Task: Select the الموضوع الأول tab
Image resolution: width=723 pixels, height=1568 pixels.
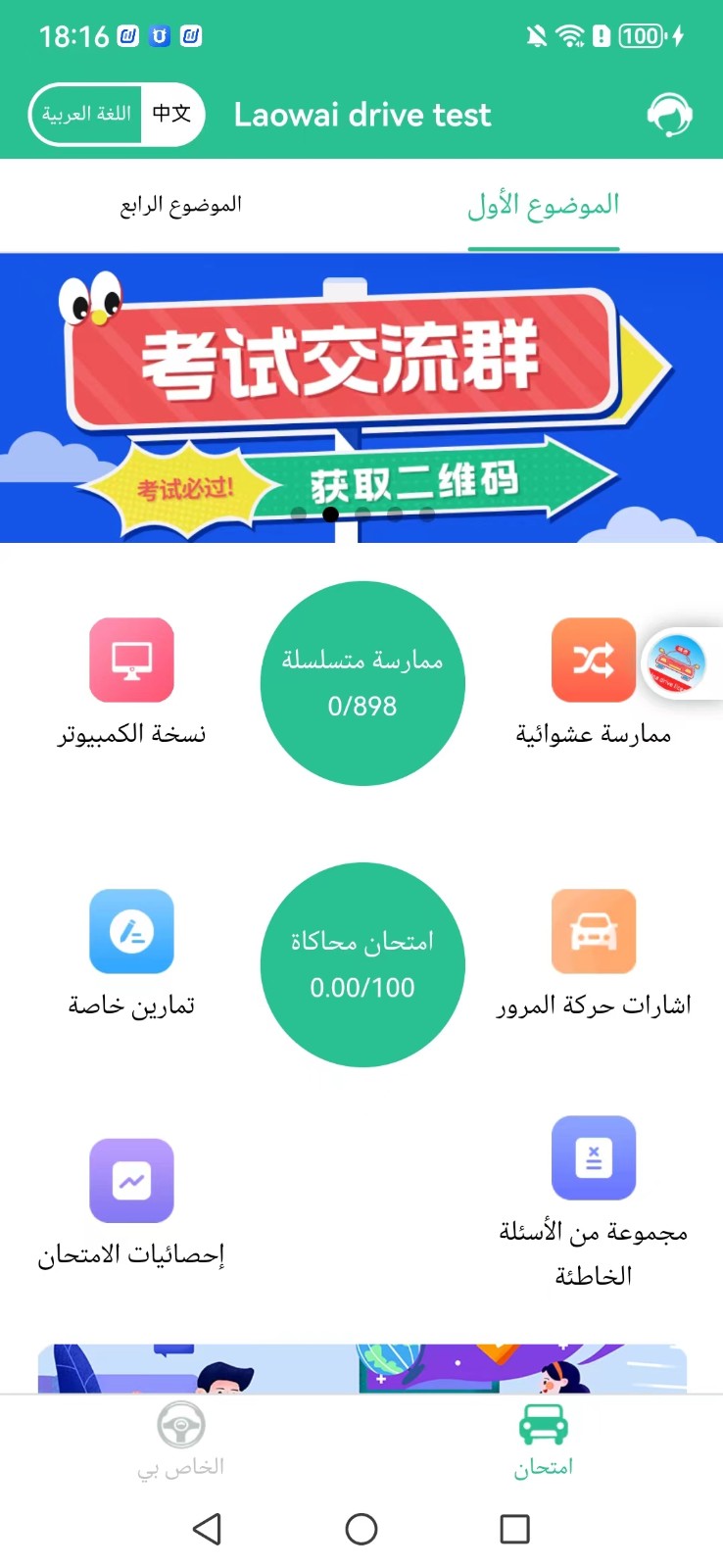Action: tap(543, 205)
